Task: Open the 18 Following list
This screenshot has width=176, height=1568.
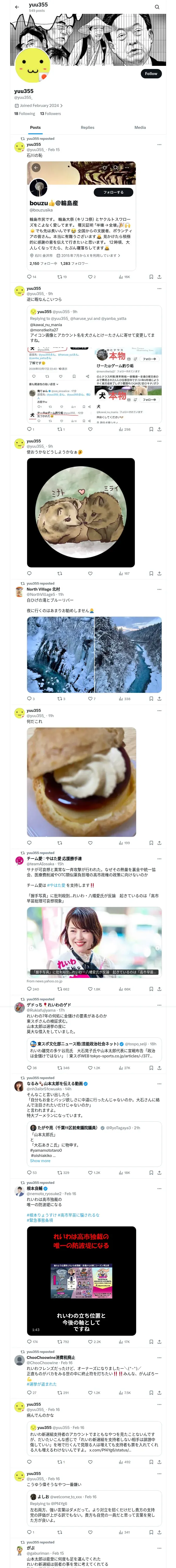Action: coord(25,114)
